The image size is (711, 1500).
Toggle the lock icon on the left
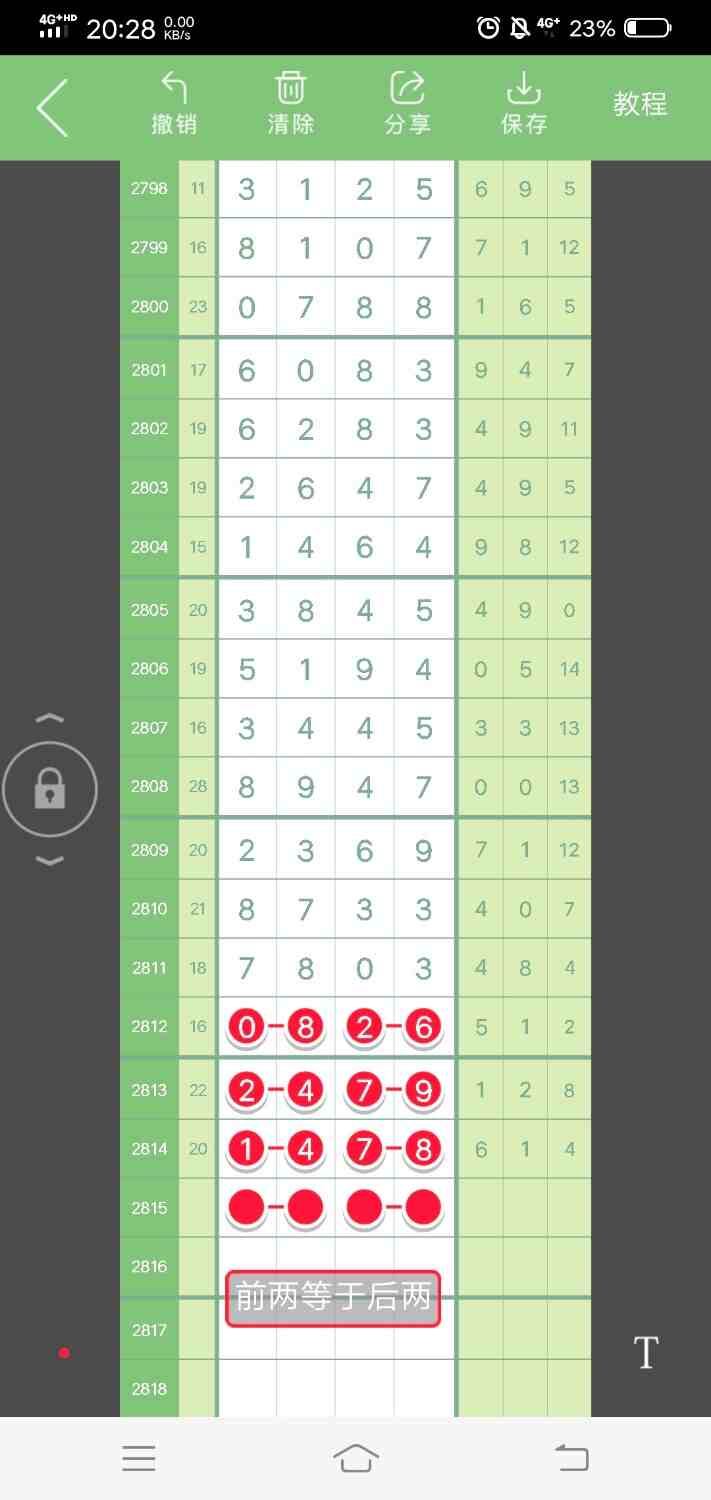(50, 790)
